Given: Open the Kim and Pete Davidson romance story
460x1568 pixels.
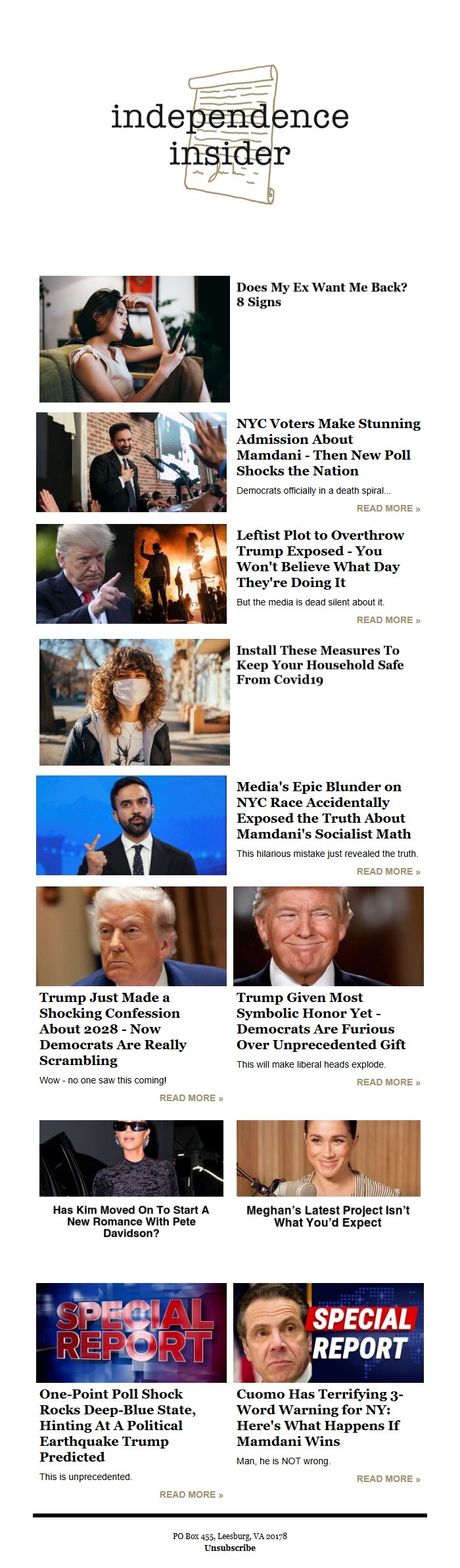Looking at the screenshot, I should point(131,1221).
